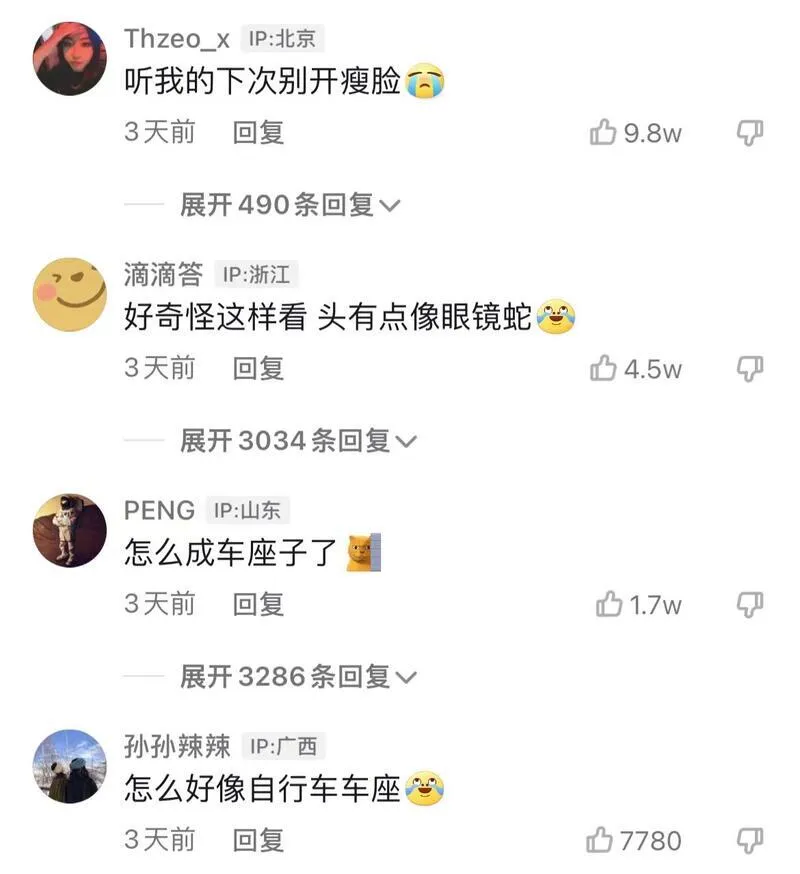The height and width of the screenshot is (874, 800).
Task: Like Thzeo_x's comment
Action: [x=603, y=132]
